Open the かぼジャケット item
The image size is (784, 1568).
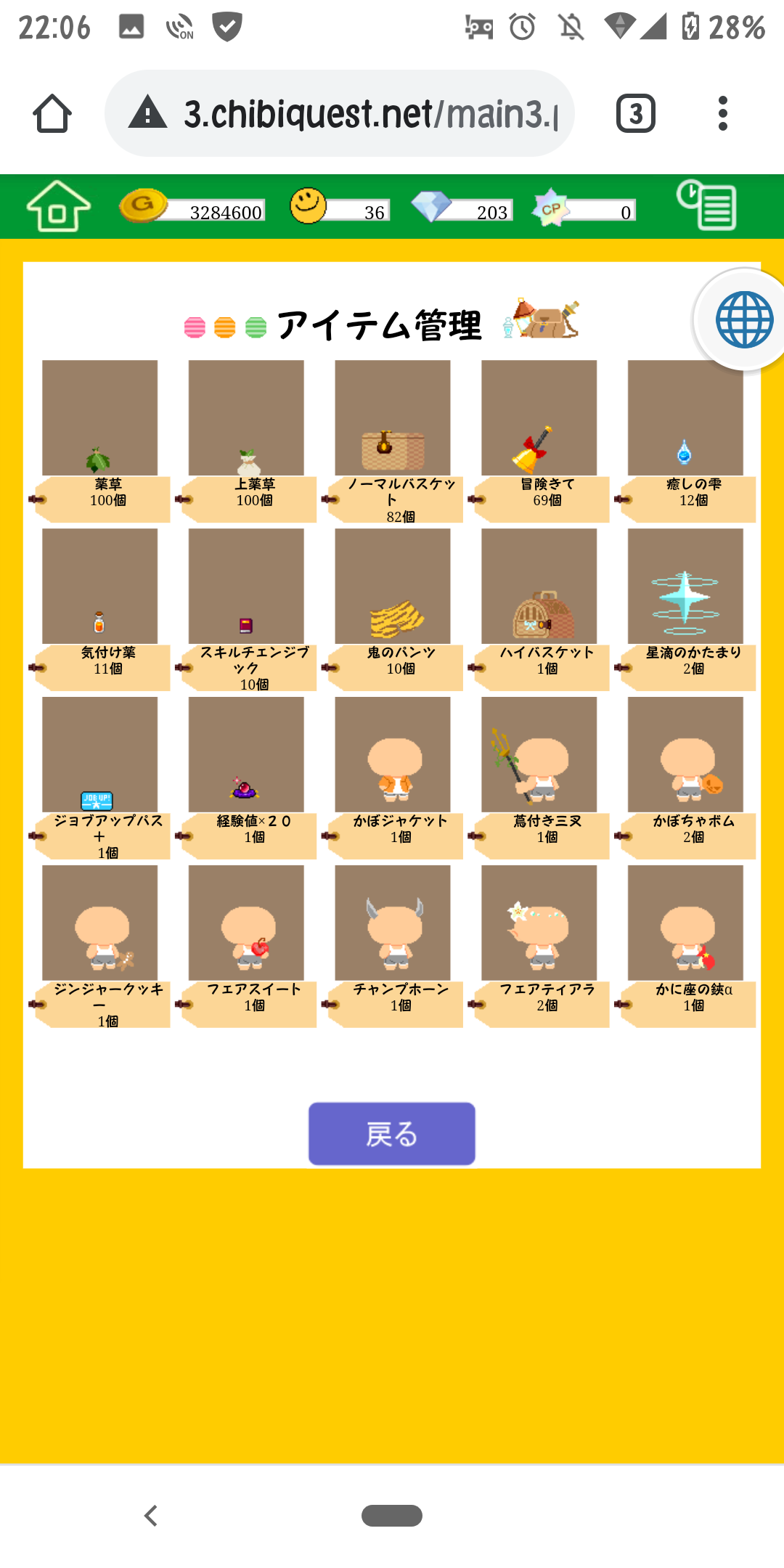pyautogui.click(x=393, y=756)
